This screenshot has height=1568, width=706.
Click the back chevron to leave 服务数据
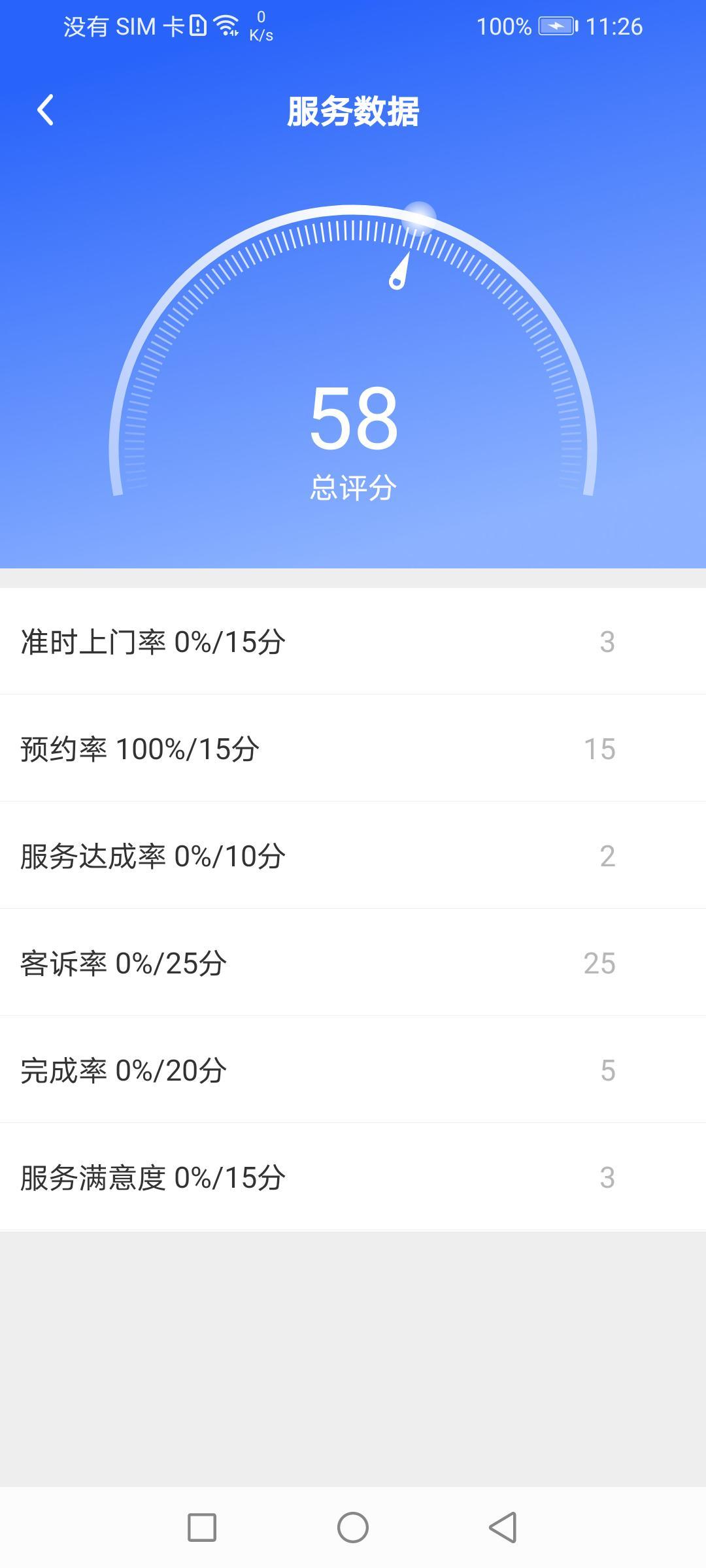point(46,110)
